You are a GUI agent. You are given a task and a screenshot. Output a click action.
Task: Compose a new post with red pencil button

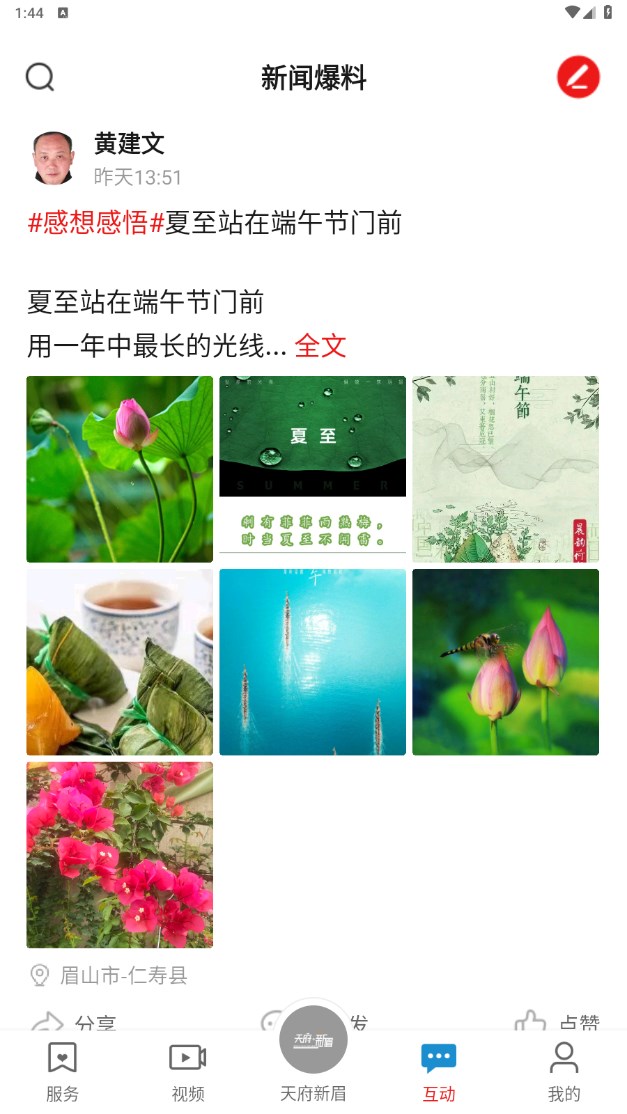578,77
